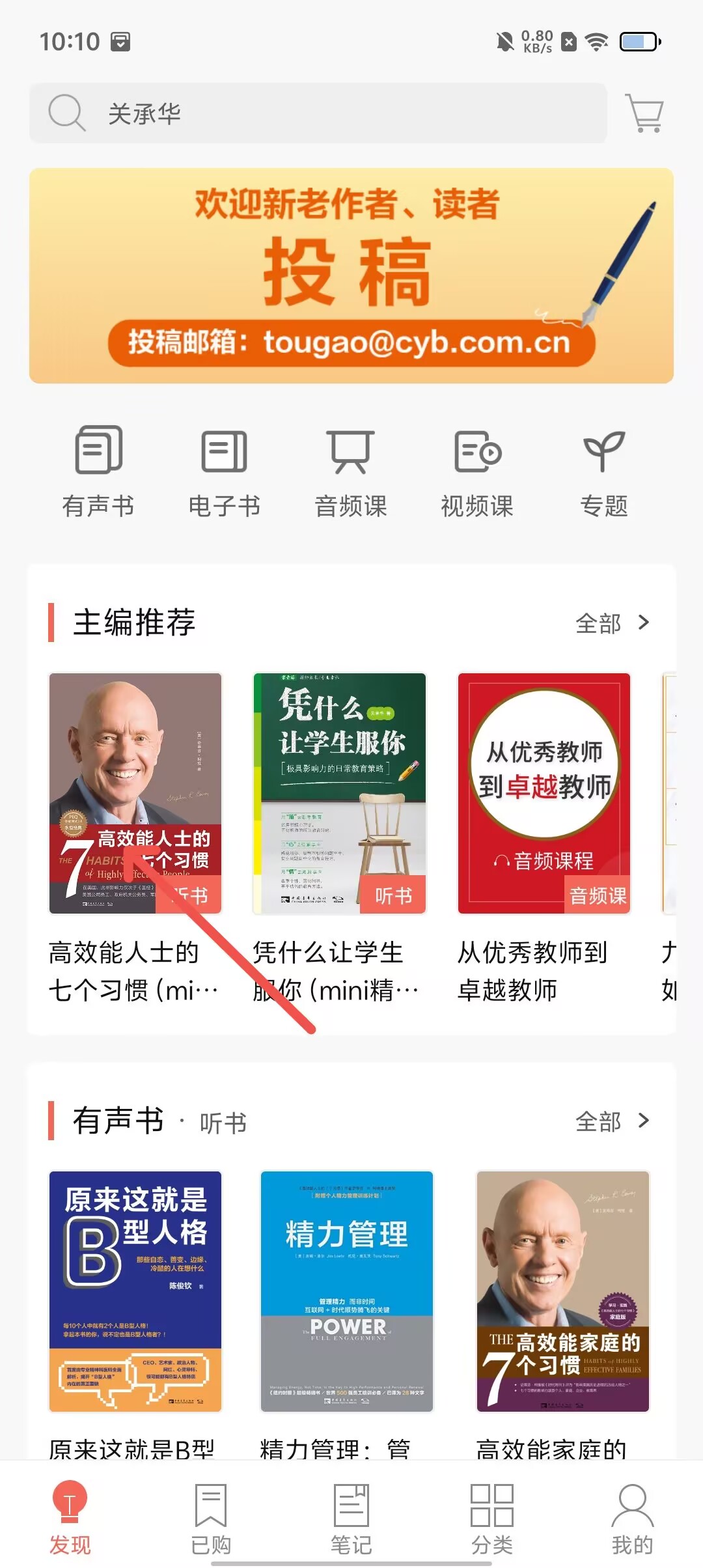Open 精力管理 audiobook
Viewport: 703px width, 1568px height.
tap(346, 1291)
